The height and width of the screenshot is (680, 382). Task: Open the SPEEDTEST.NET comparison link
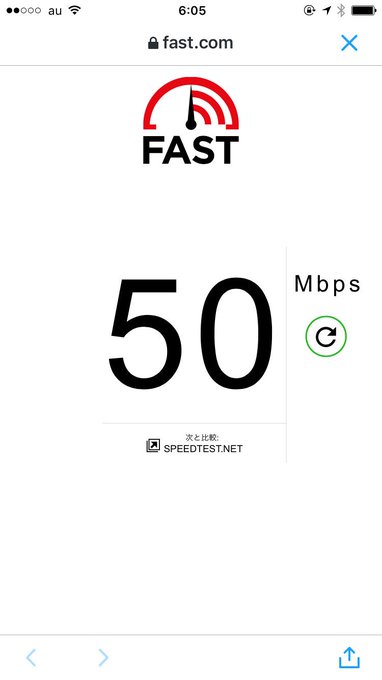coord(194,447)
